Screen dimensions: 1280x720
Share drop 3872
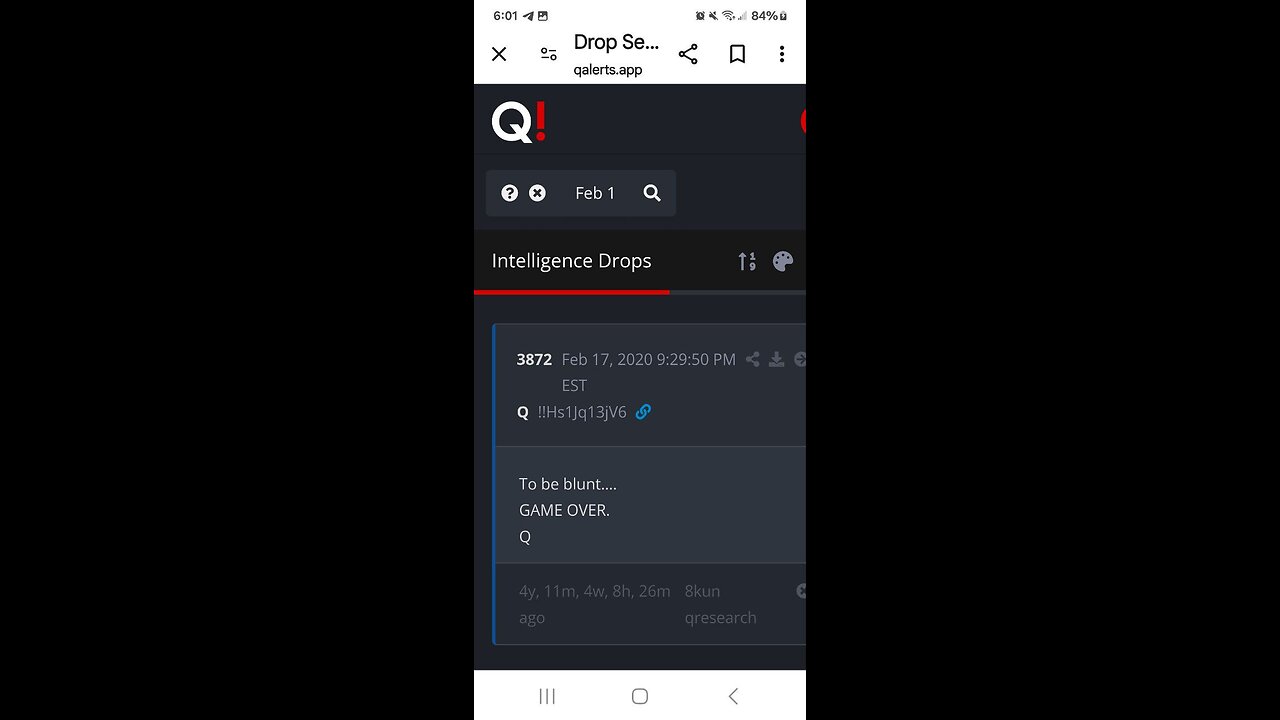click(x=753, y=359)
